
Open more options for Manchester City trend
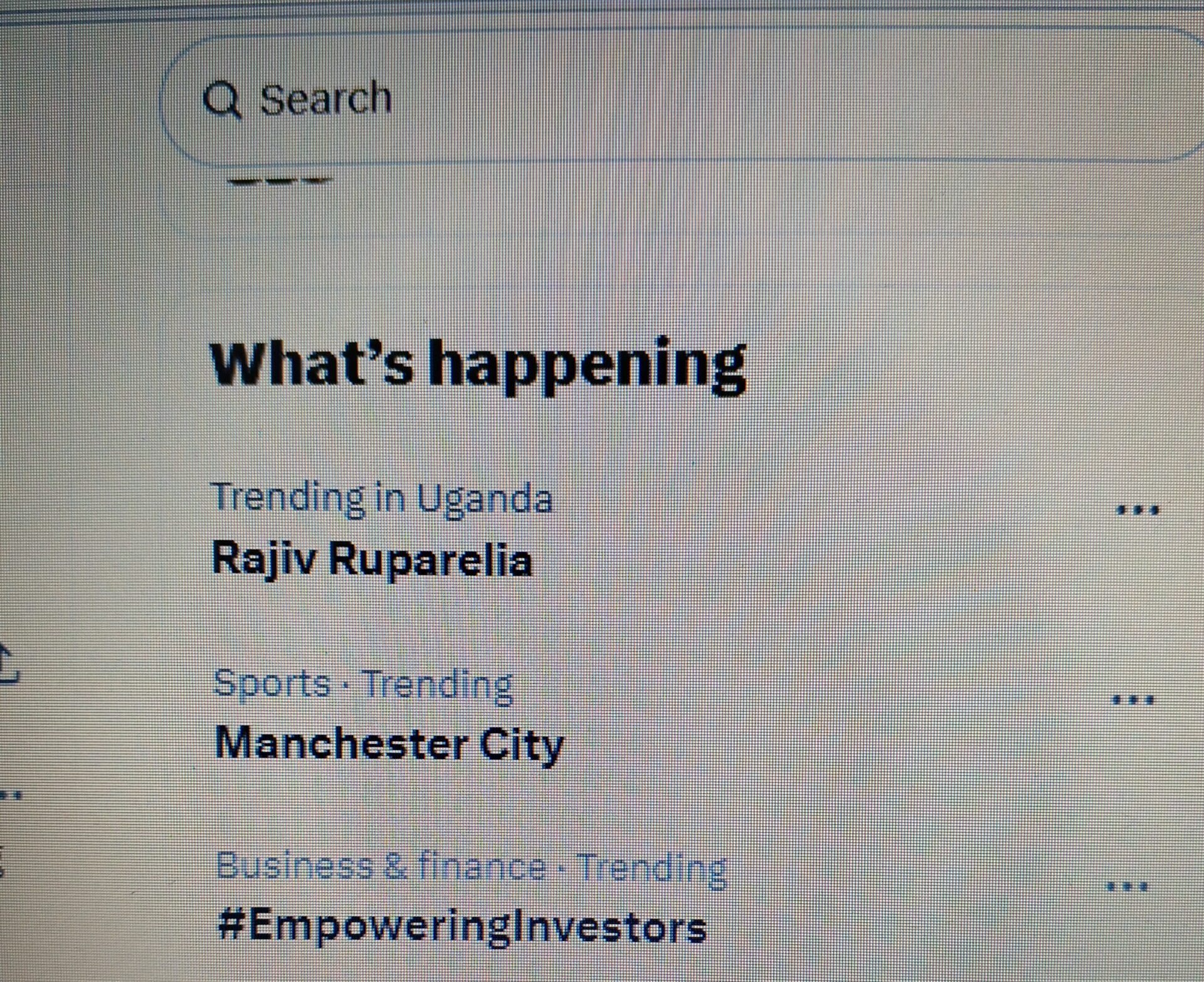point(1133,699)
